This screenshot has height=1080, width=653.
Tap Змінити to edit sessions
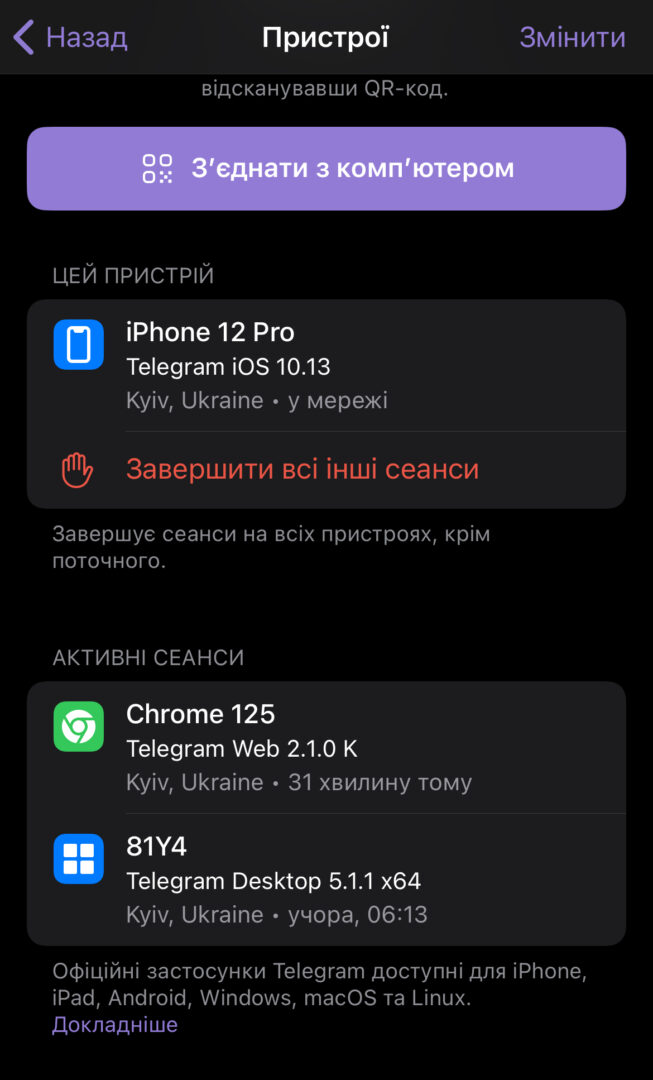tap(572, 38)
